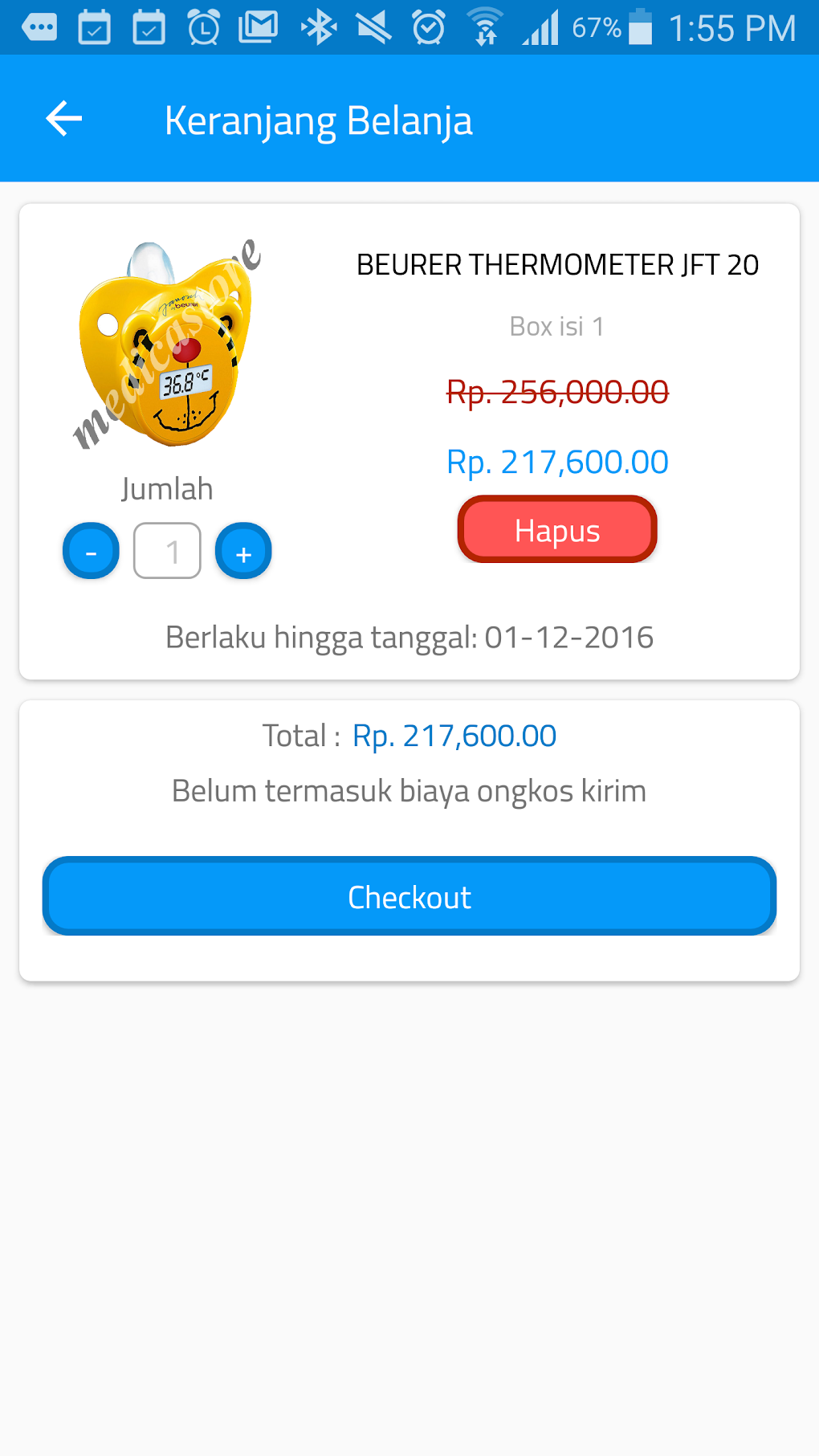Tap the discounted price Rp. 217,600.00
Viewport: 819px width, 1456px height.
click(x=557, y=461)
